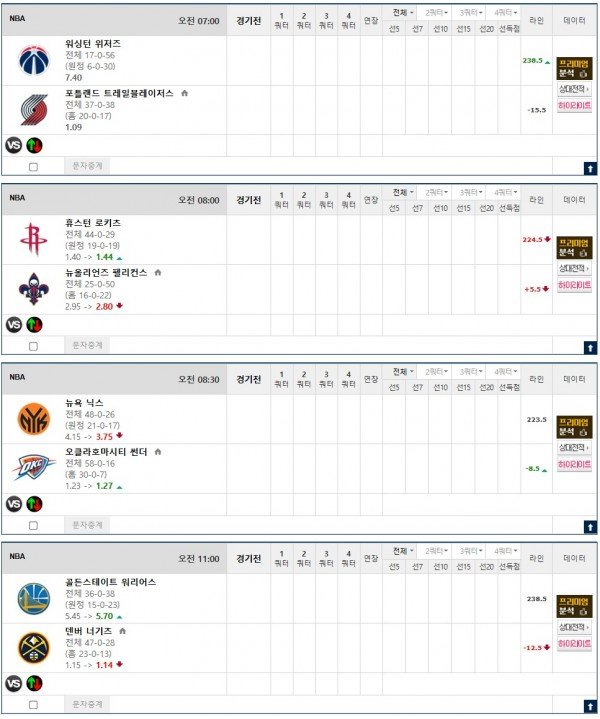Expand the 전체 dropdown in the 오전 07:00 game
Image resolution: width=600 pixels, height=719 pixels.
click(x=401, y=13)
